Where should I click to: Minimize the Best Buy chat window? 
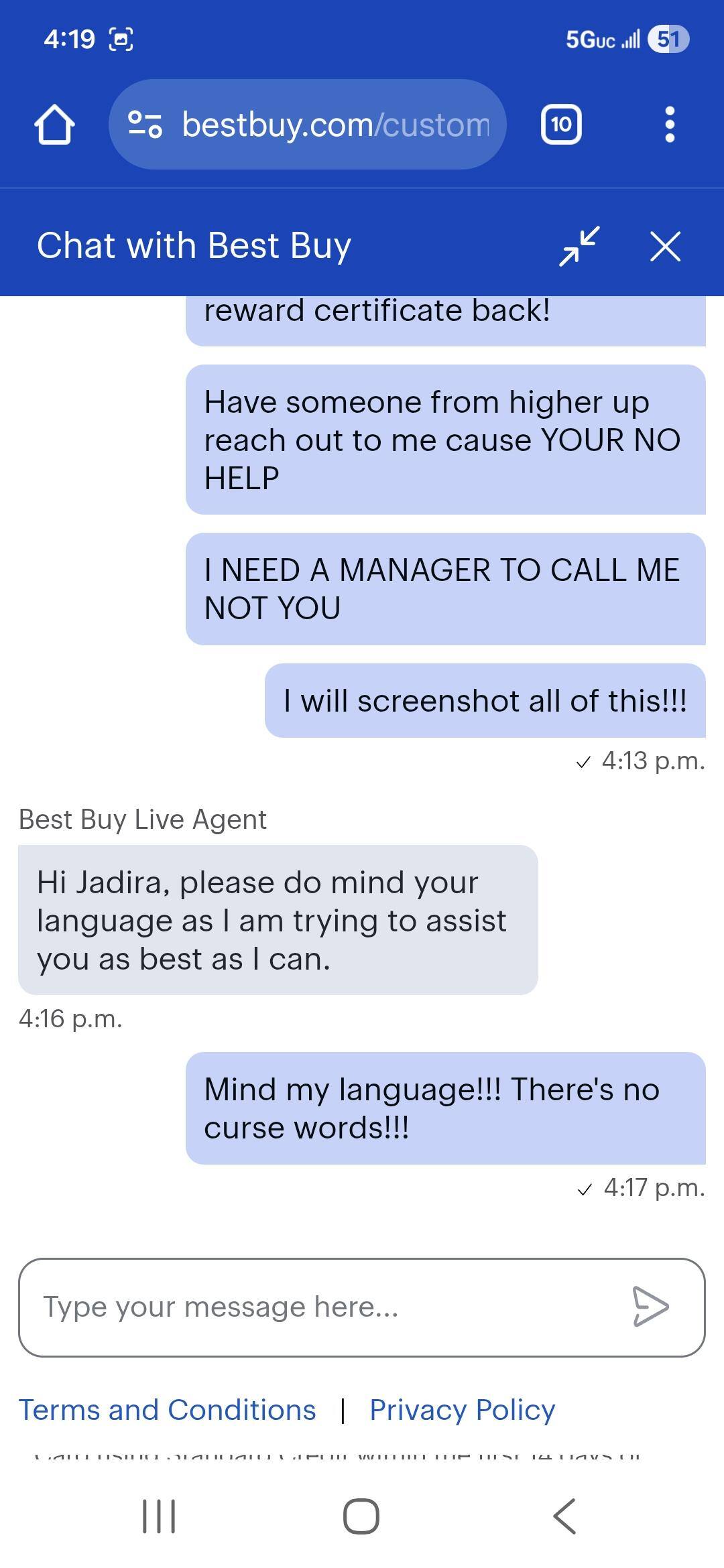579,246
